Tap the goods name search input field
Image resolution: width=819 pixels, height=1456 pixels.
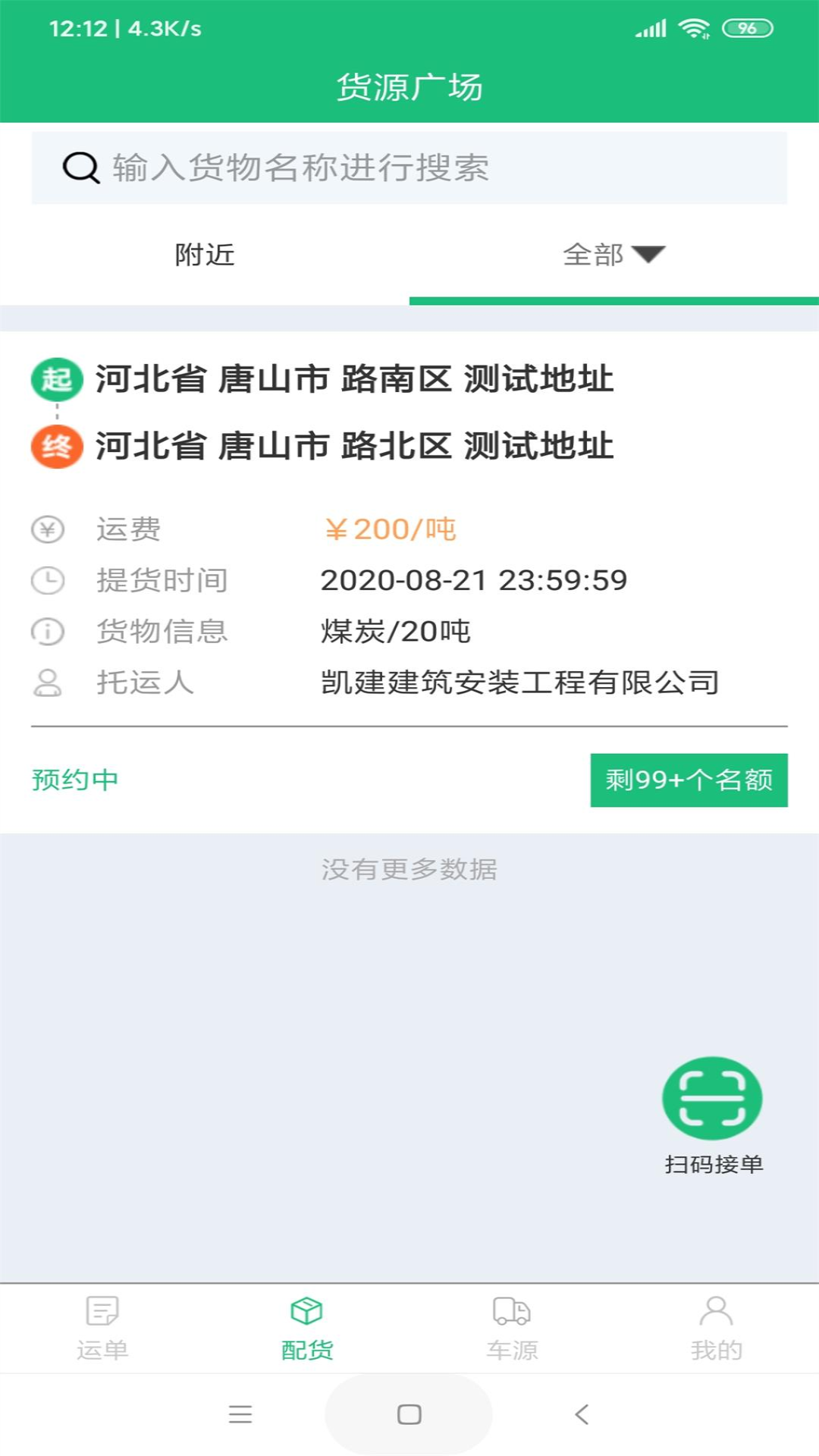click(409, 168)
